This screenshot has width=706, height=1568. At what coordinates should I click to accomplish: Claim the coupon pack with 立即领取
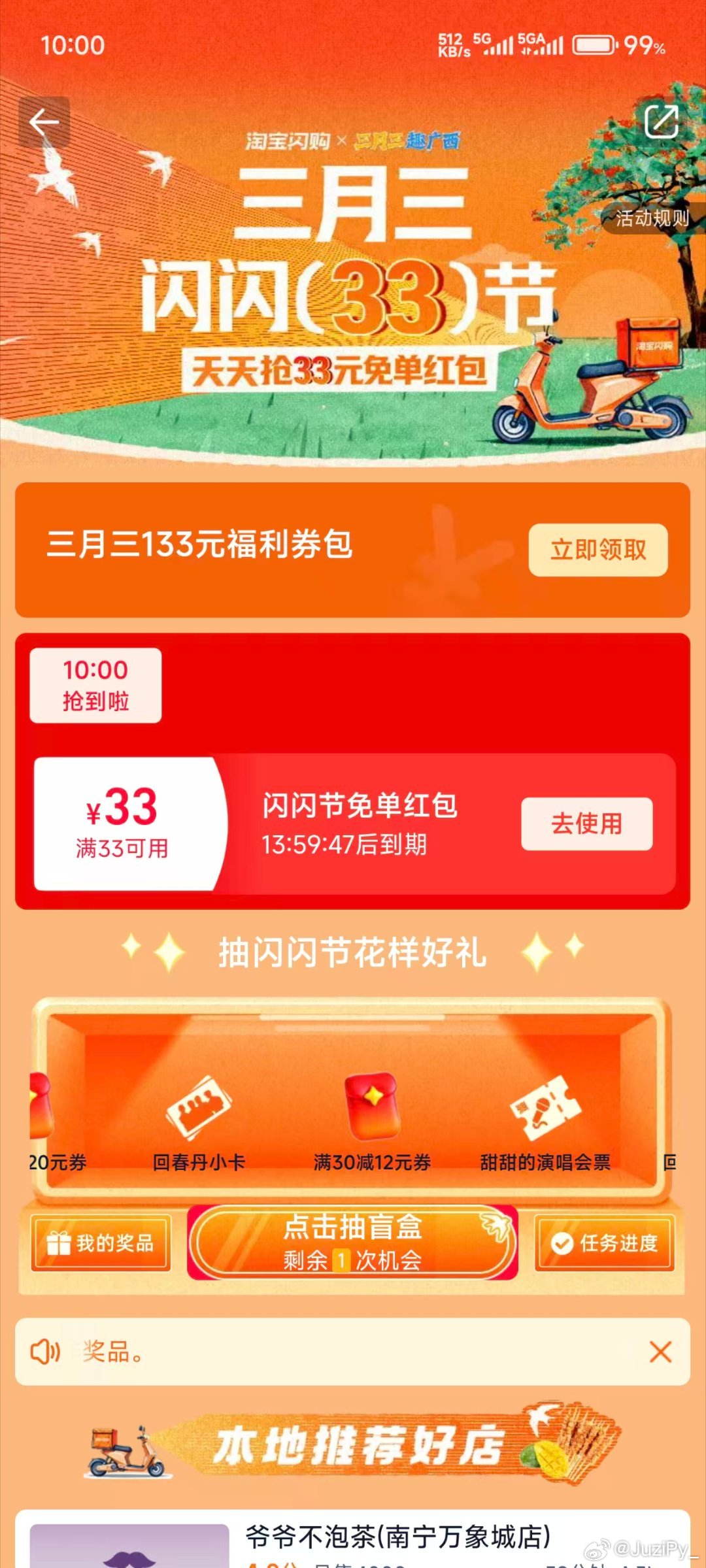597,550
